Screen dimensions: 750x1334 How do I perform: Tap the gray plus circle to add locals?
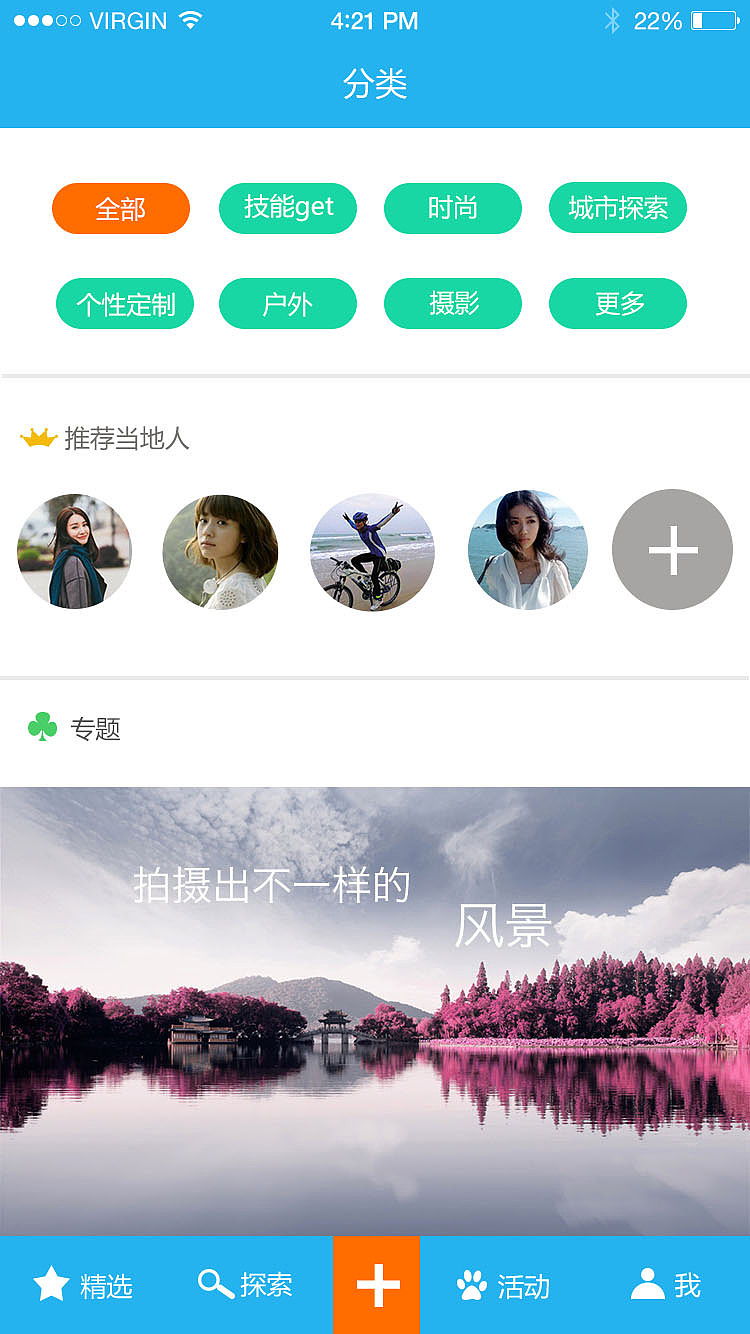click(671, 550)
